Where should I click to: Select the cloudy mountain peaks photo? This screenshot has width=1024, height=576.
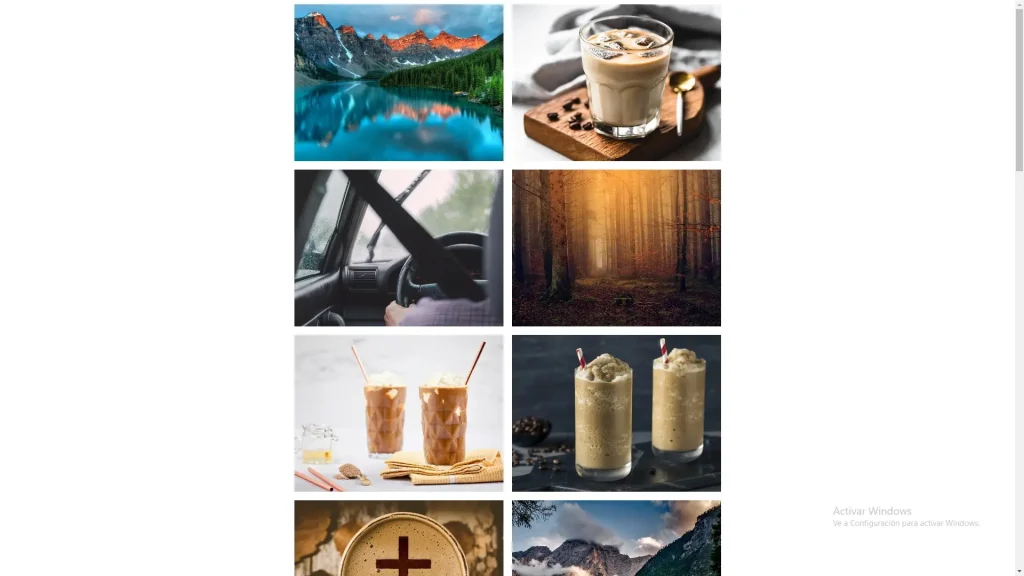[x=616, y=539]
